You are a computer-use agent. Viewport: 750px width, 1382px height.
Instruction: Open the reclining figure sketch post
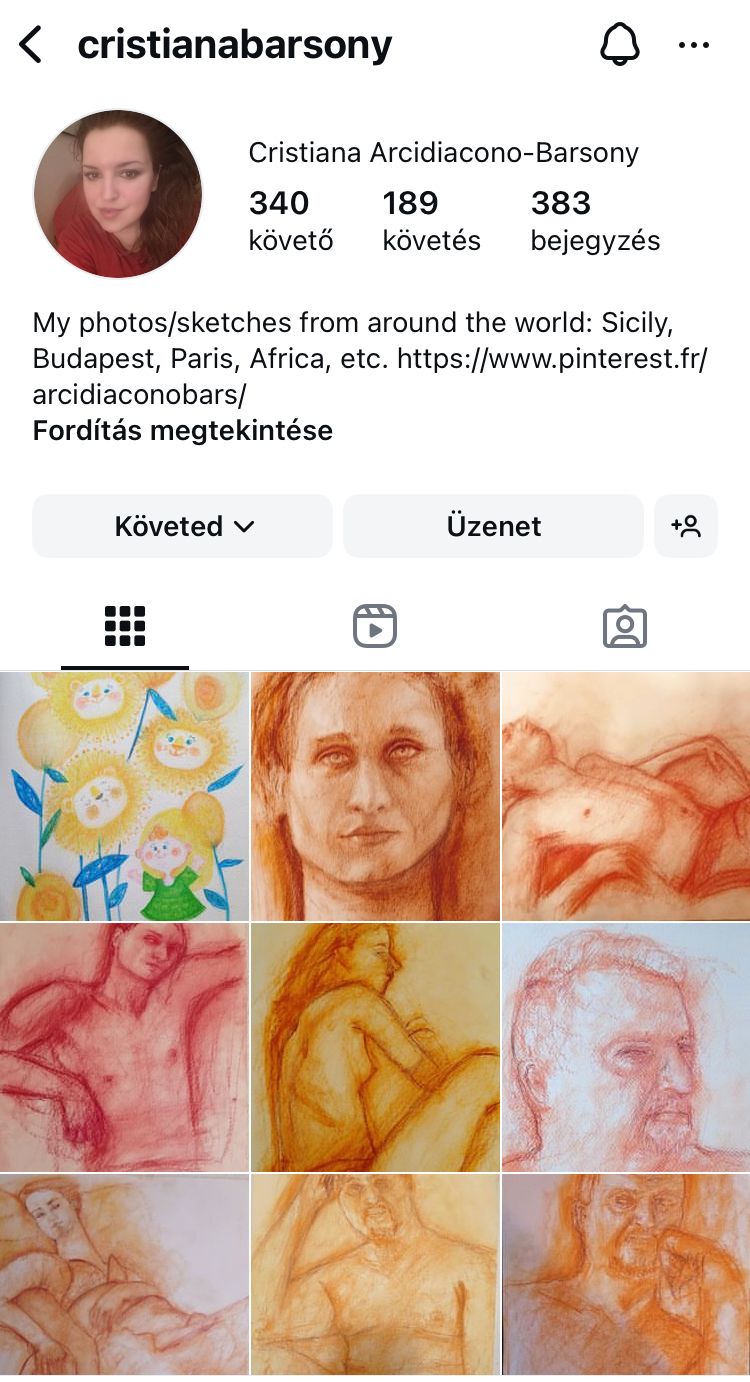(626, 796)
